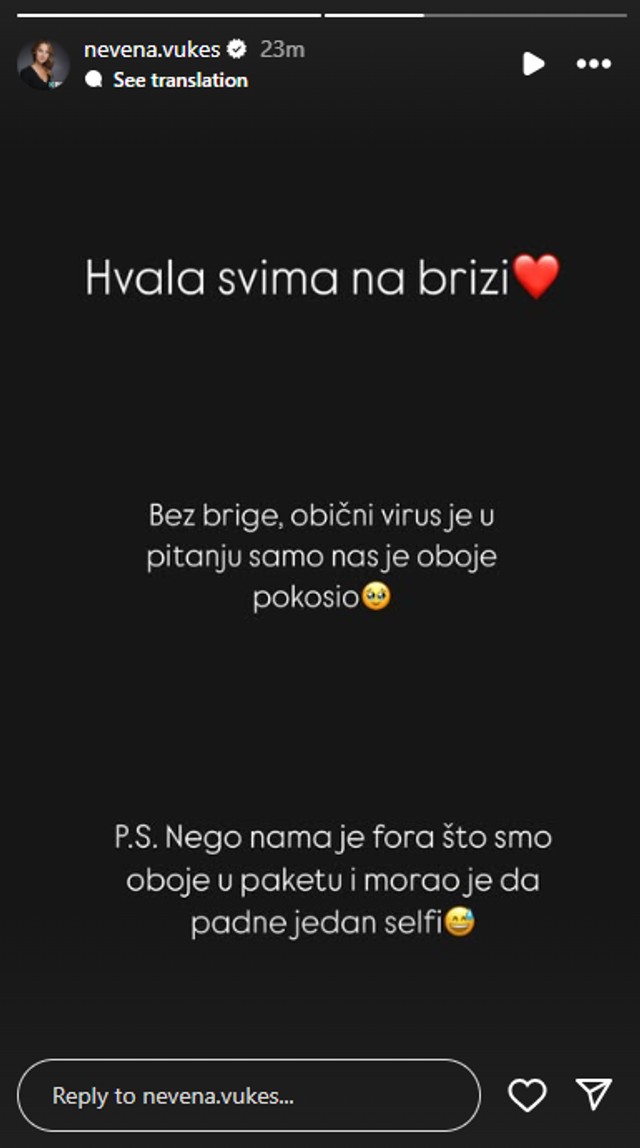Open nevena.vukes profile picture
Screen dimensions: 640x1148
[x=43, y=65]
